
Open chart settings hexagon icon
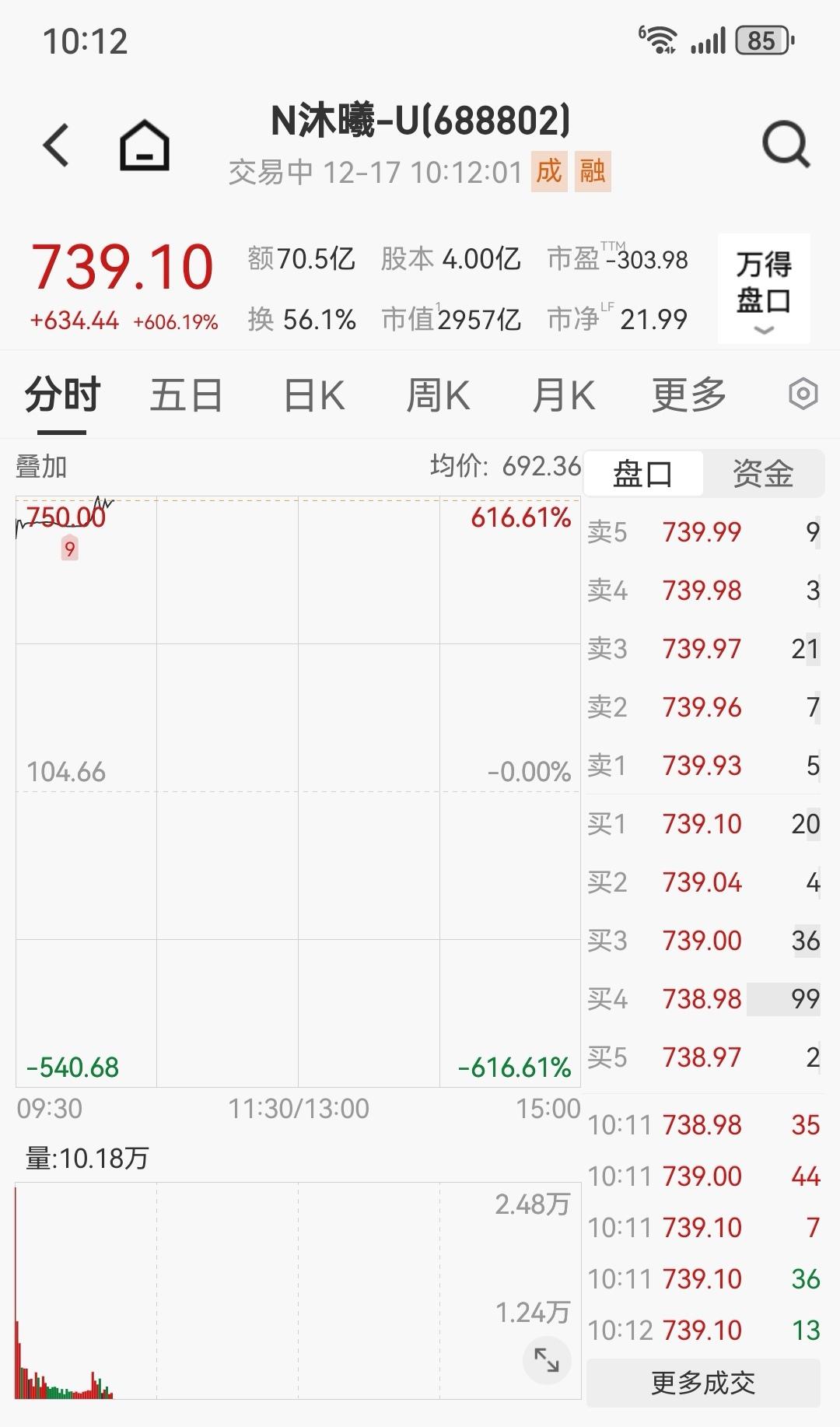tap(803, 394)
